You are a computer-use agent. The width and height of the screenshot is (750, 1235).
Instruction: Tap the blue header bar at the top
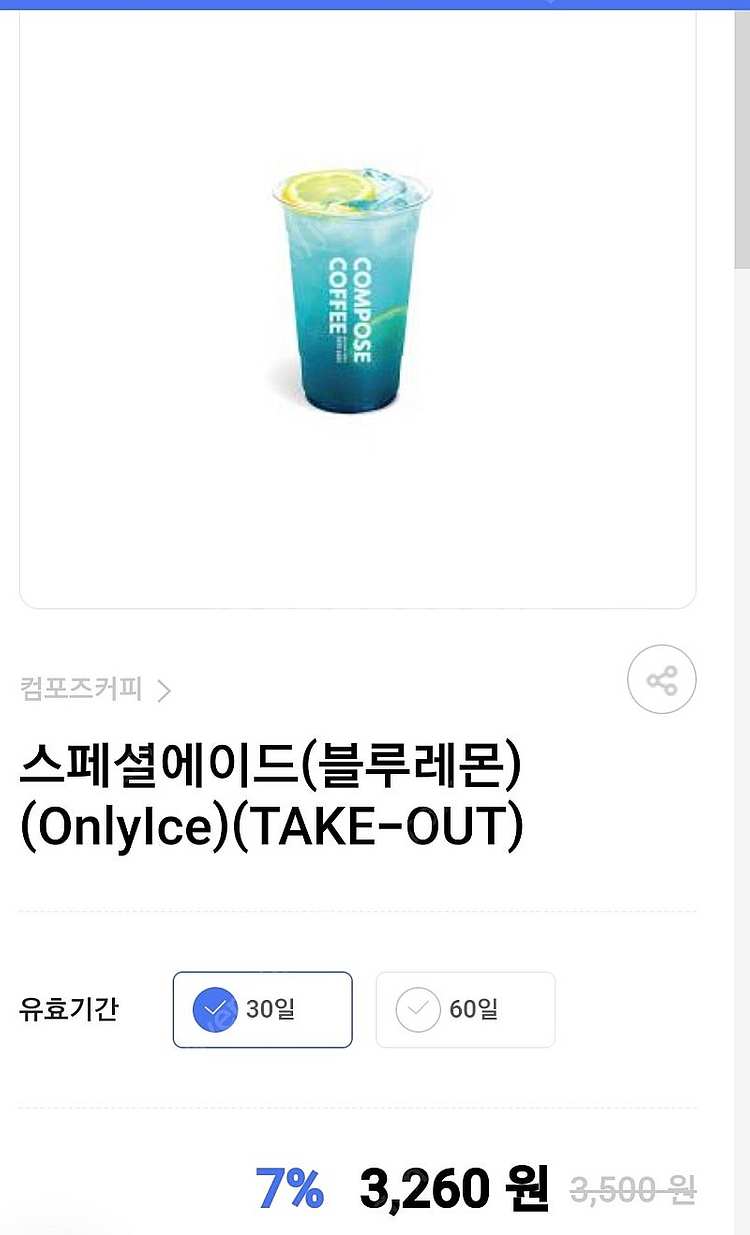click(375, 8)
